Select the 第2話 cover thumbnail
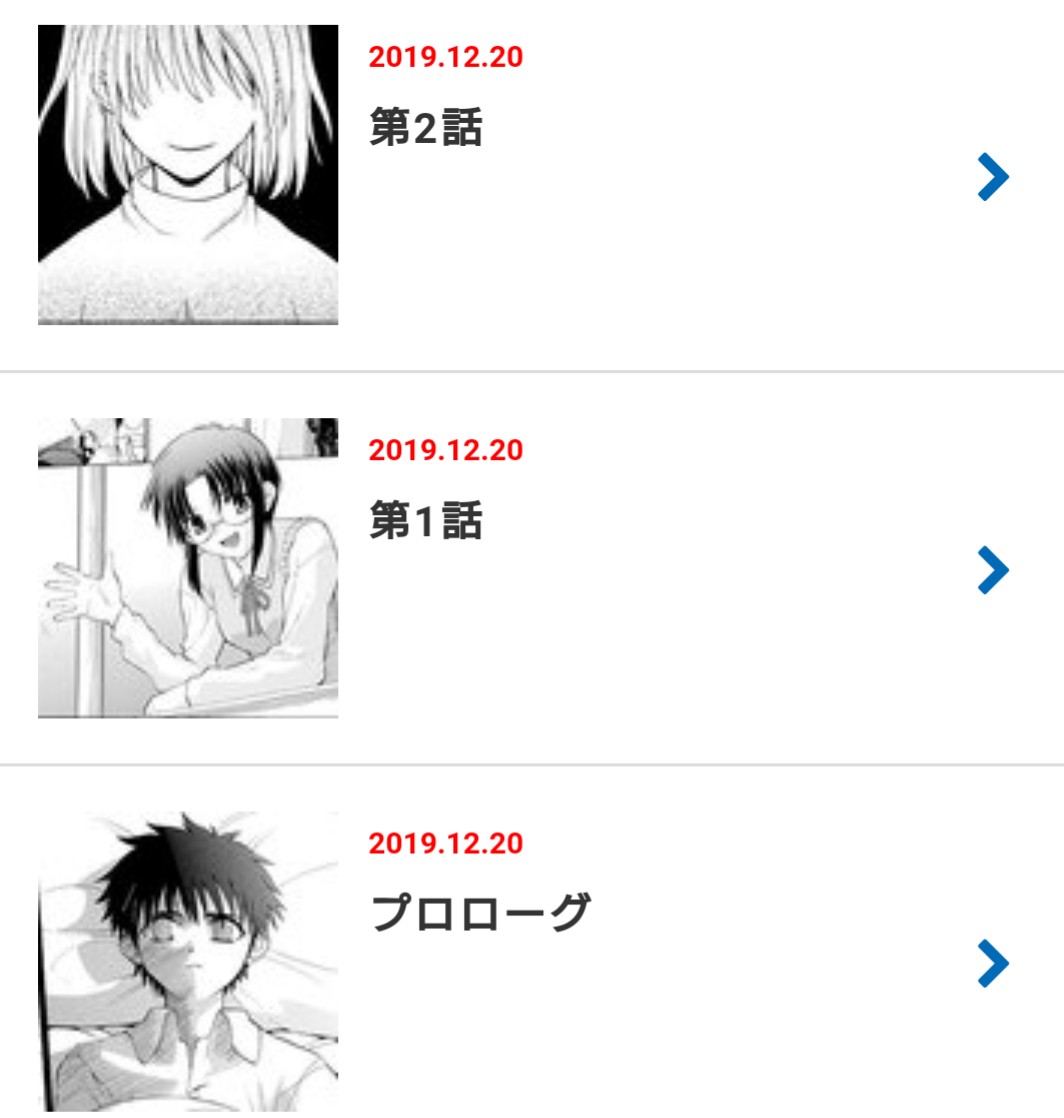The image size is (1064, 1118). 188,175
